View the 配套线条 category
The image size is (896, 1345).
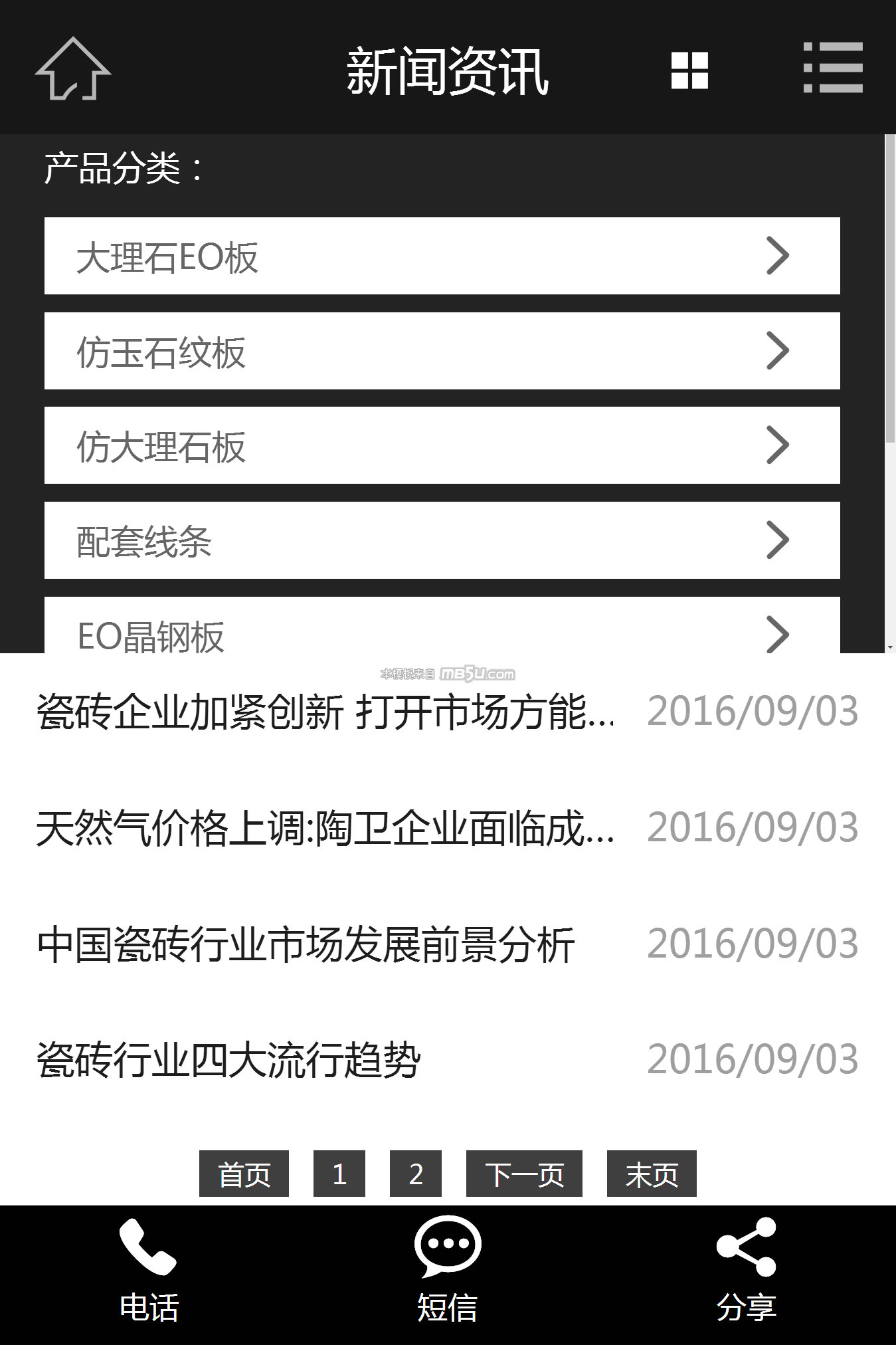point(442,540)
